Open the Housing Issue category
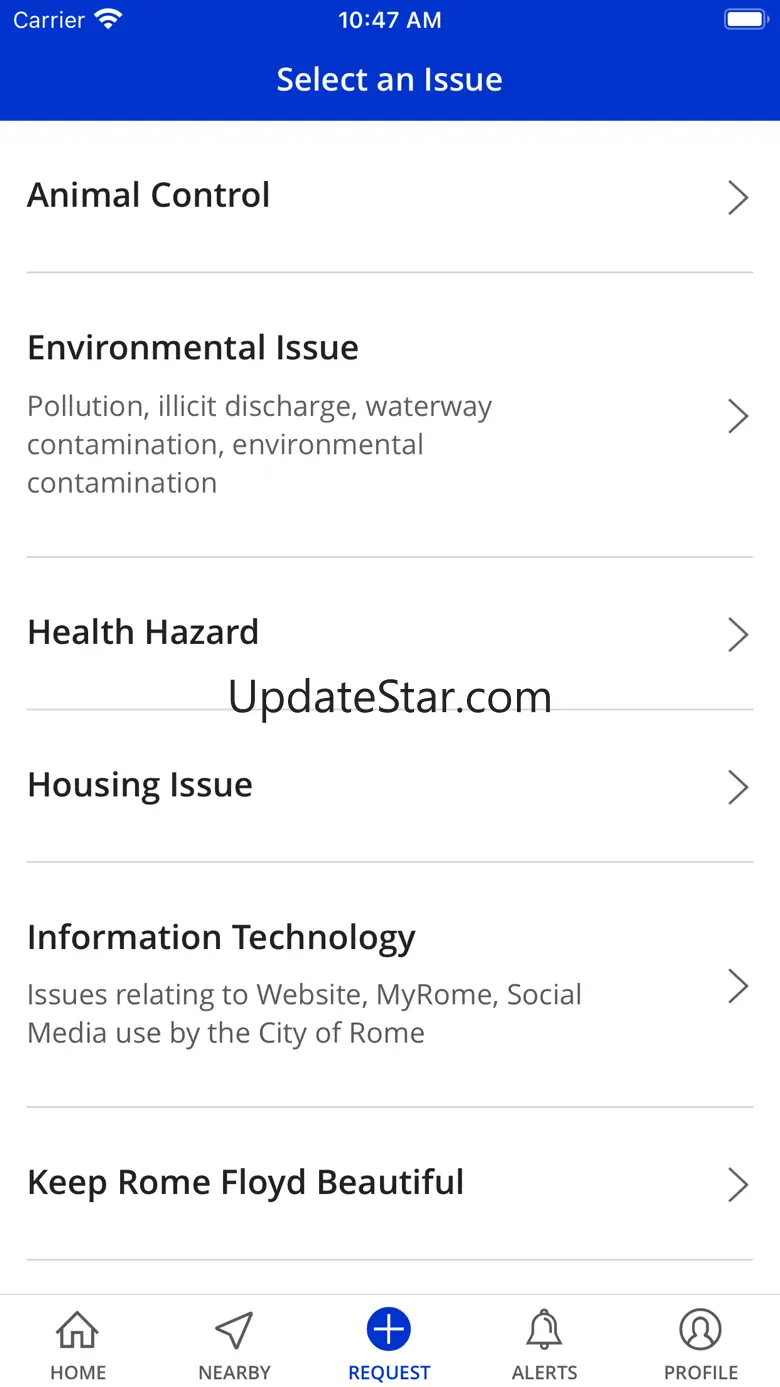 [x=389, y=786]
